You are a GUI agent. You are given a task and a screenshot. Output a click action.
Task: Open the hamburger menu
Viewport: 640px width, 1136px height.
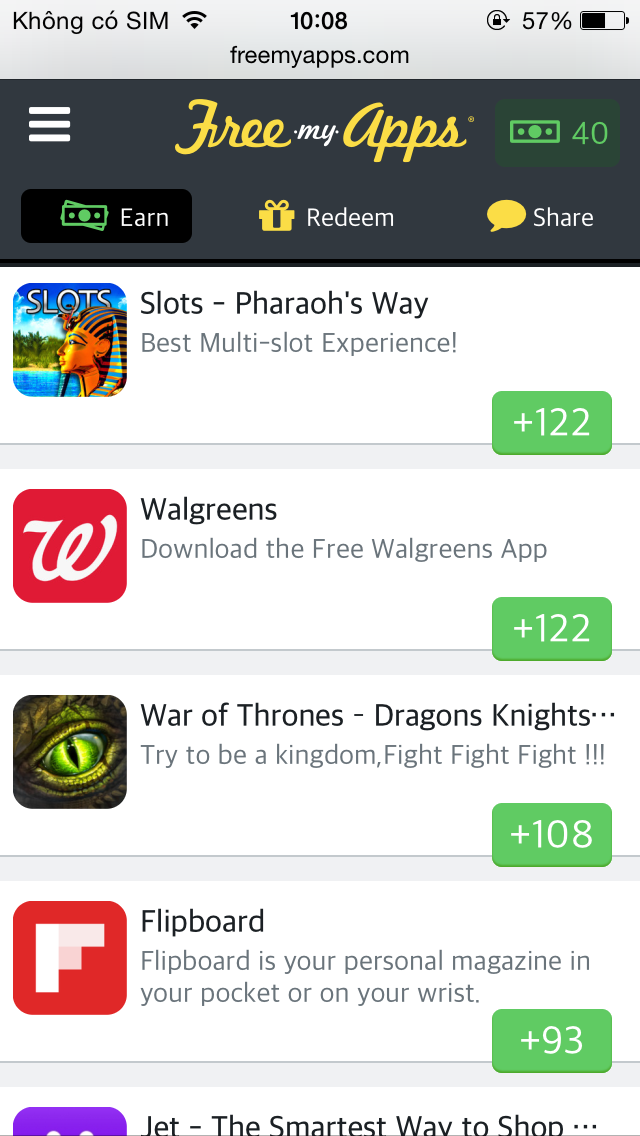pos(50,125)
